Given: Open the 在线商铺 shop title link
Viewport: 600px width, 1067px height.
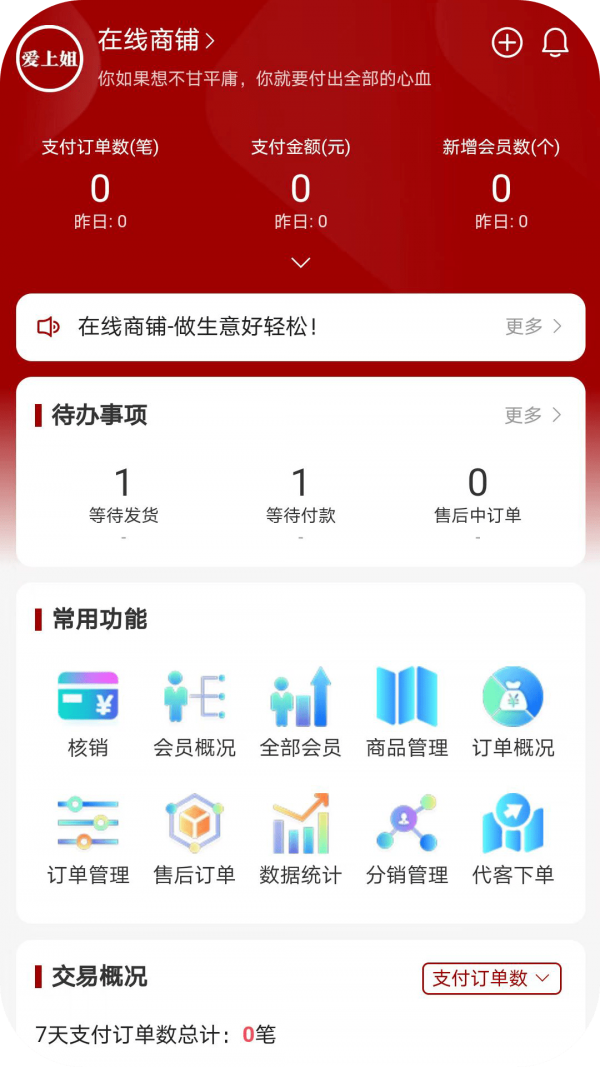Looking at the screenshot, I should pos(156,41).
